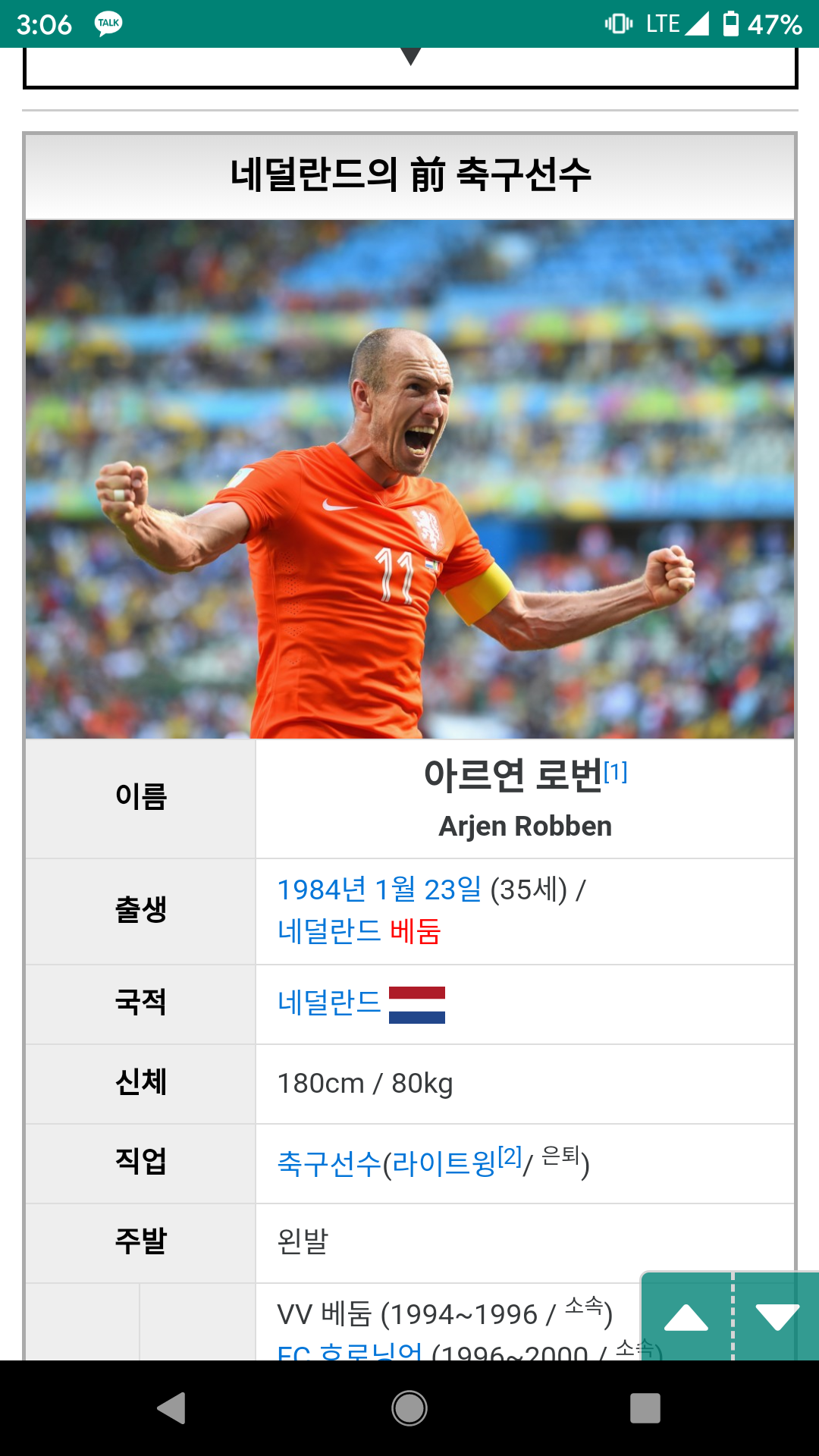Jump to page top with up arrow
The height and width of the screenshot is (1456, 819).
(686, 1317)
